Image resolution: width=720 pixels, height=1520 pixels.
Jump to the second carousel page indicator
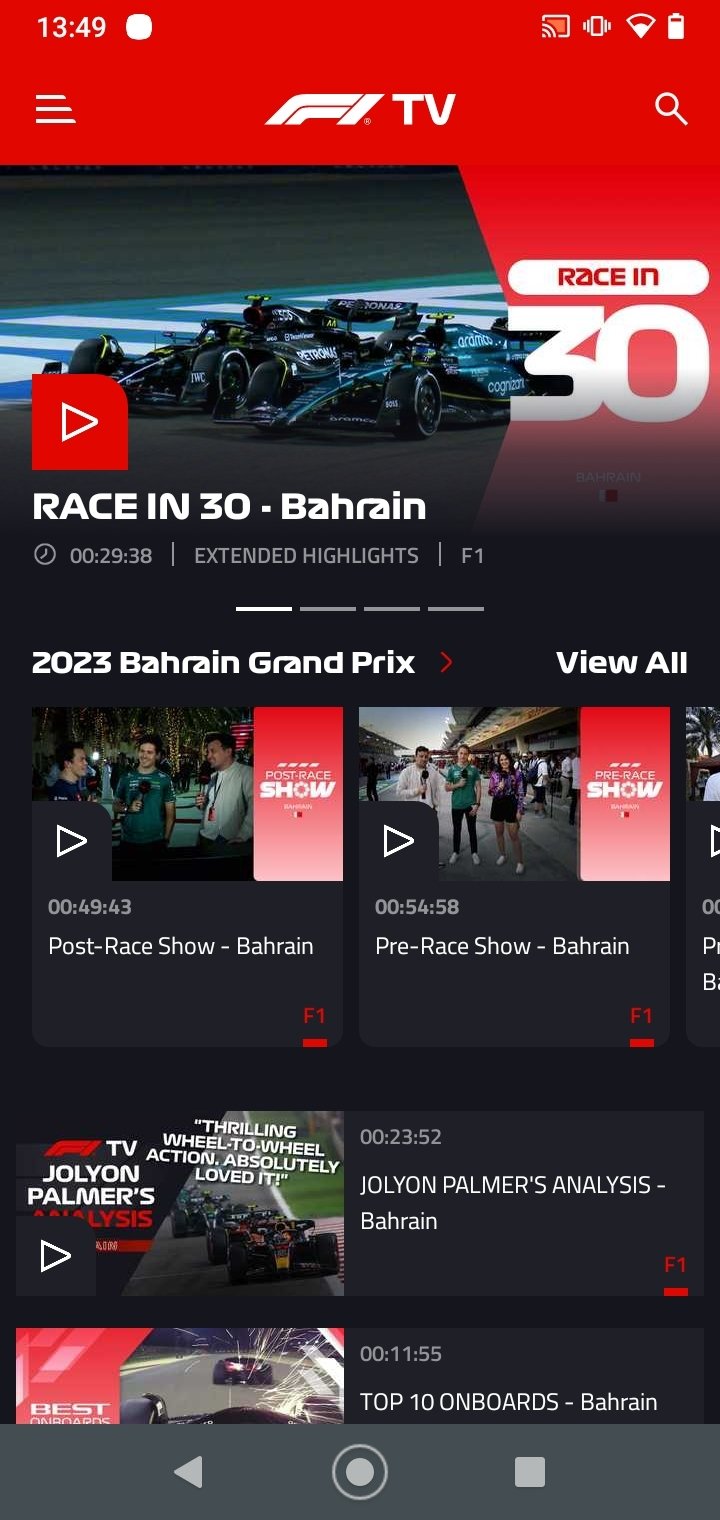point(328,608)
